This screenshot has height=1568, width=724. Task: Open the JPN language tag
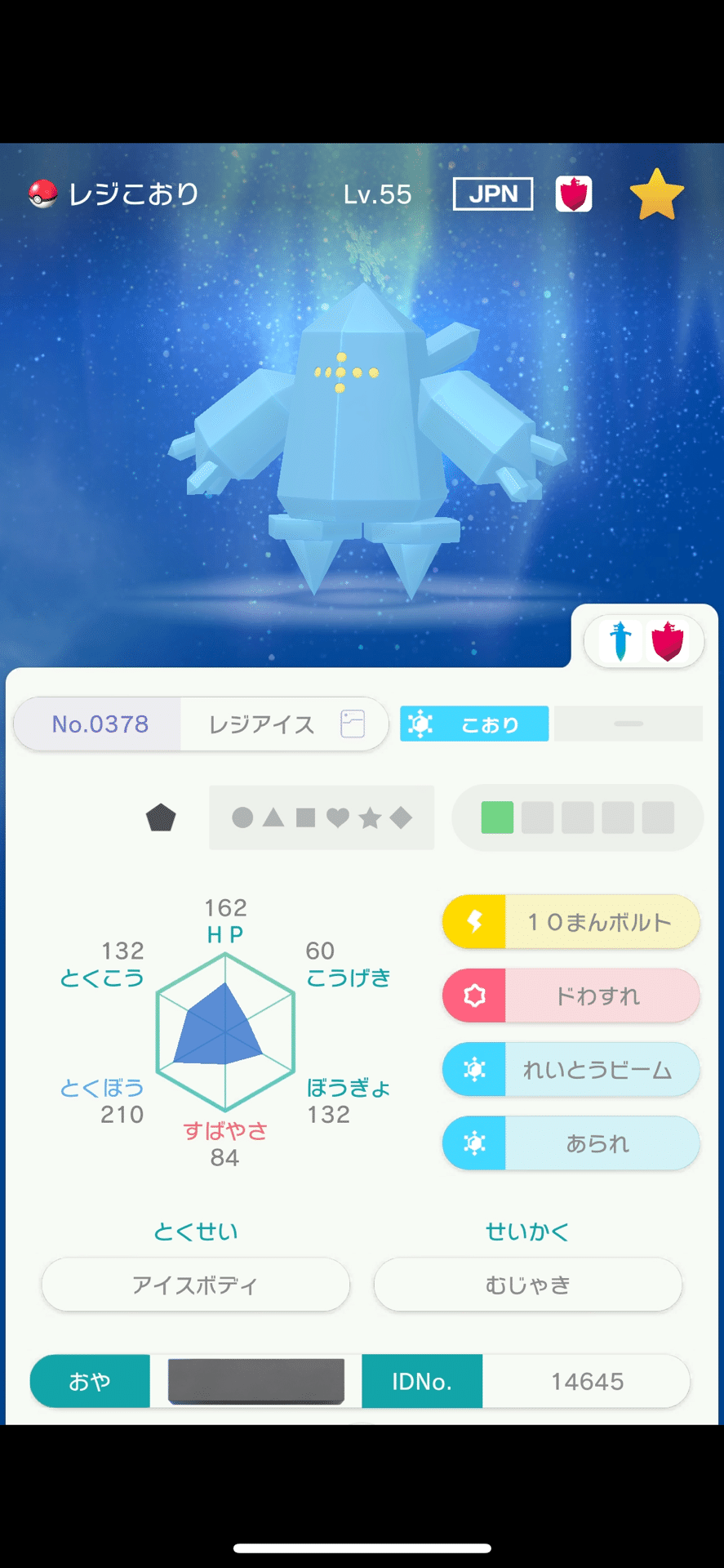492,194
